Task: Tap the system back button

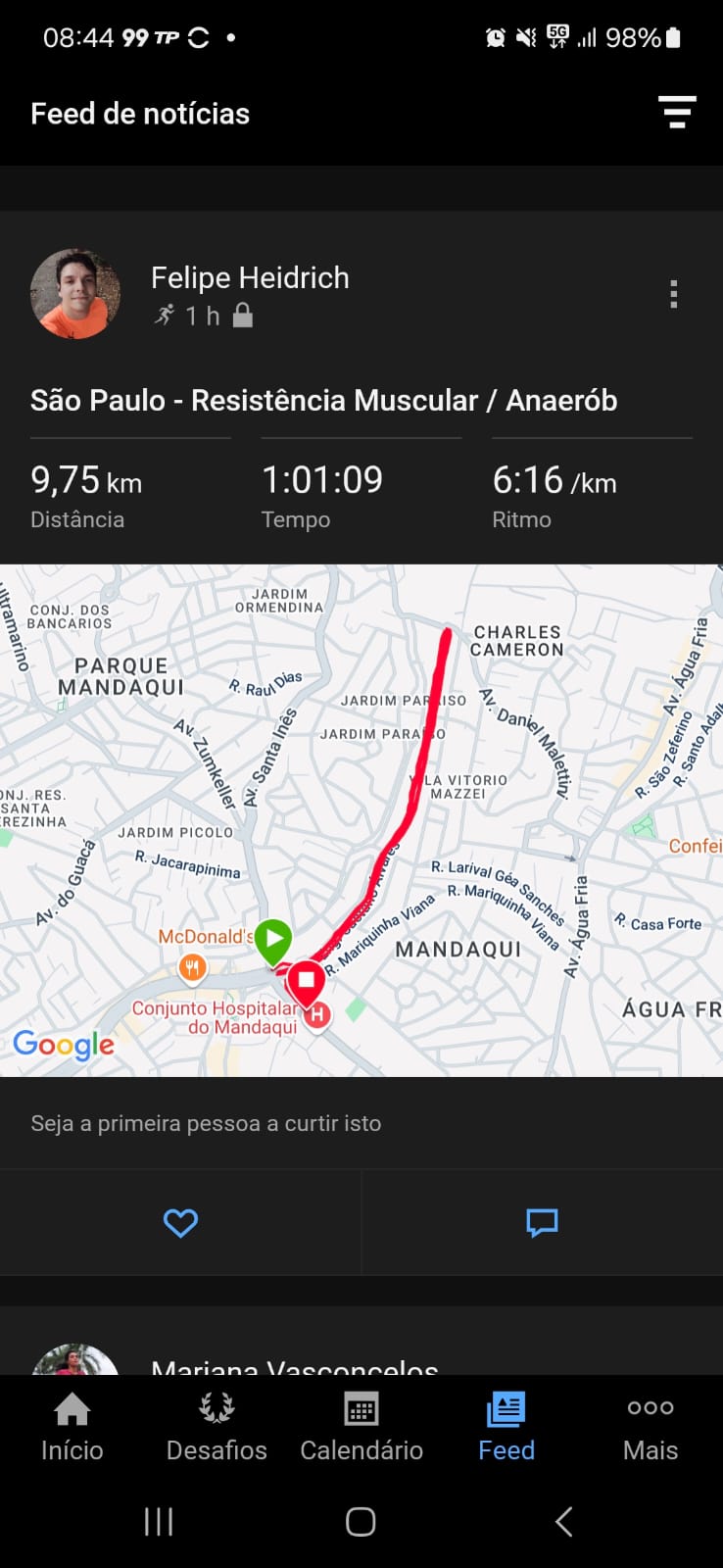Action: click(x=563, y=1522)
